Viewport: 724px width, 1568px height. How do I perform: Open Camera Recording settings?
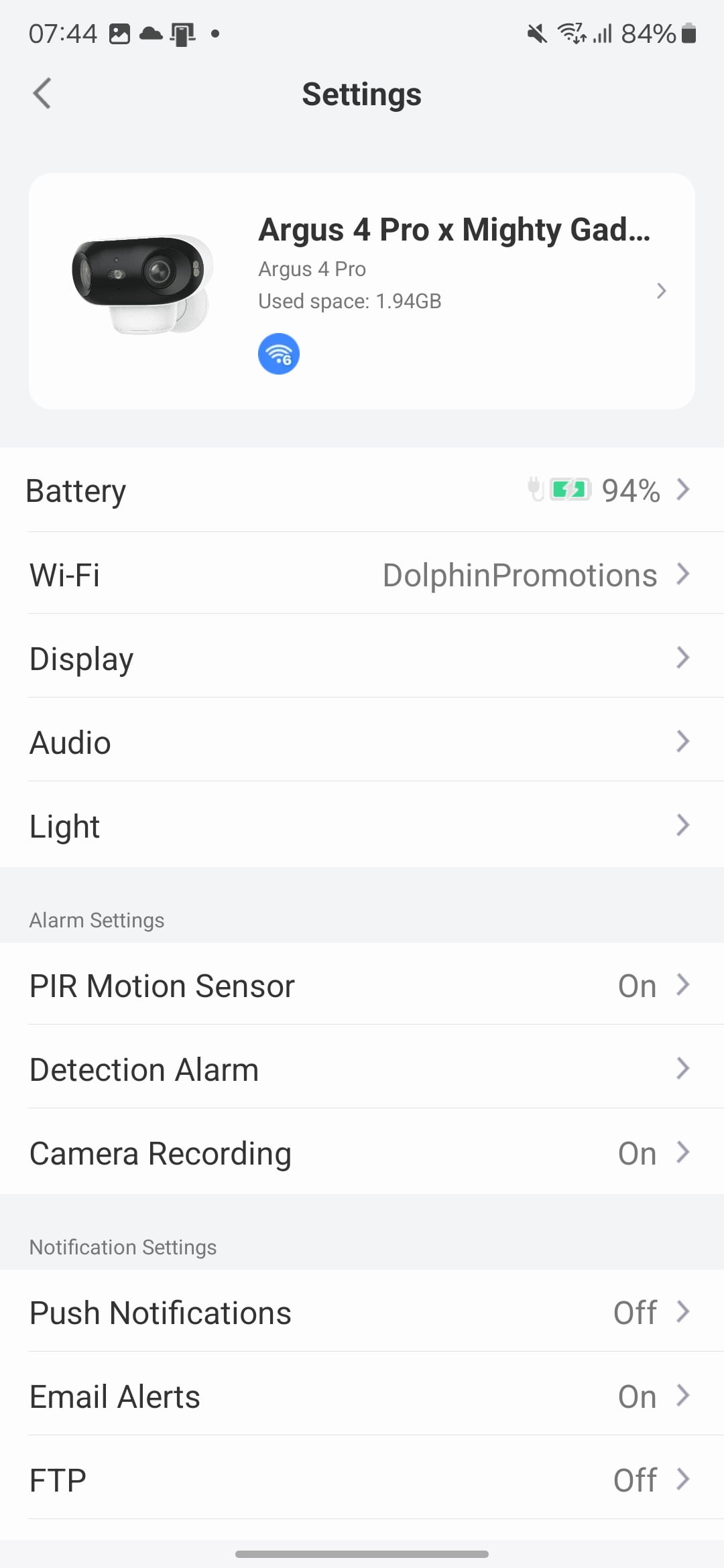click(x=362, y=1153)
